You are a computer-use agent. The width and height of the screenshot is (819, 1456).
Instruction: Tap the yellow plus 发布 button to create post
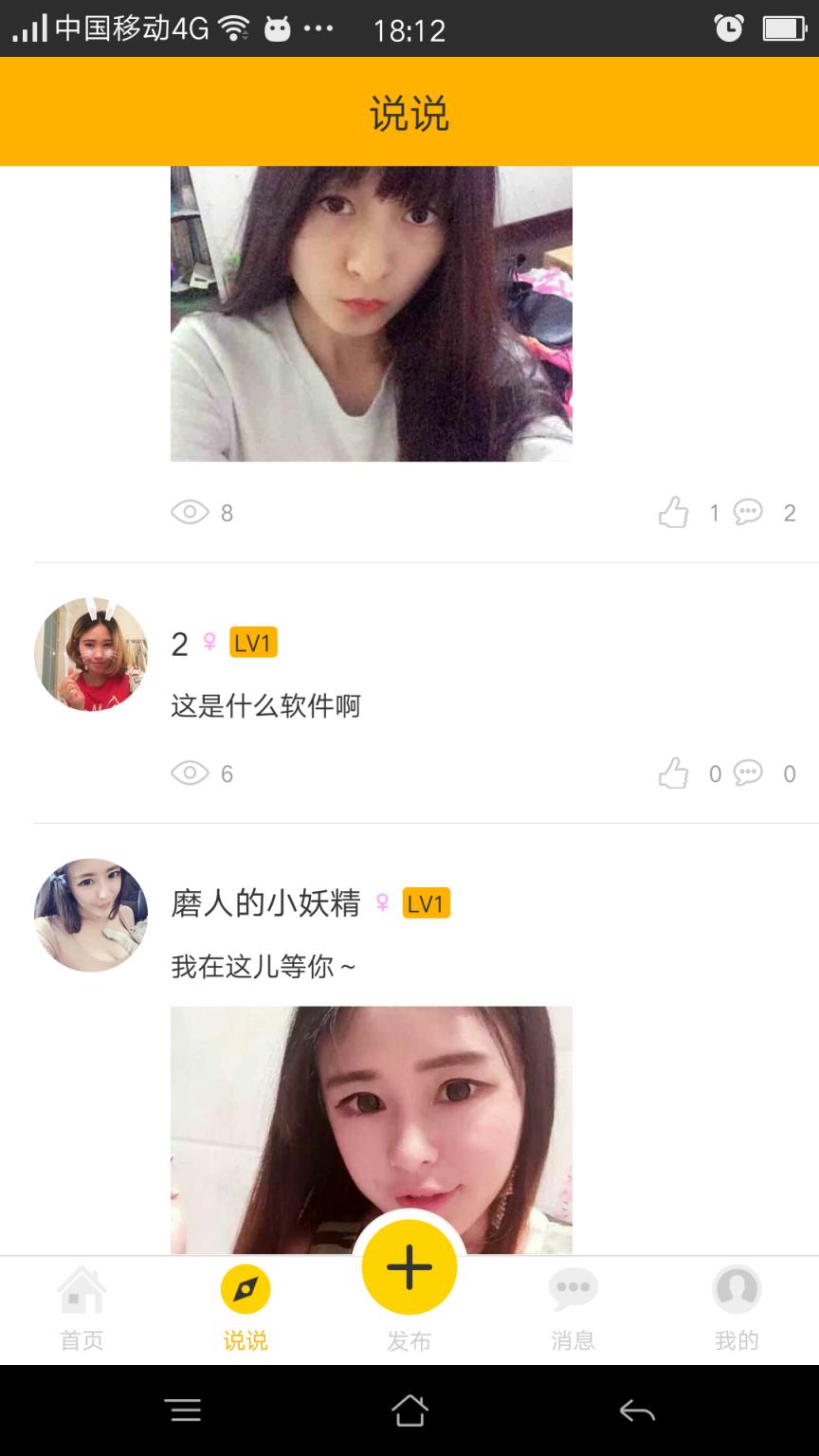[409, 1266]
